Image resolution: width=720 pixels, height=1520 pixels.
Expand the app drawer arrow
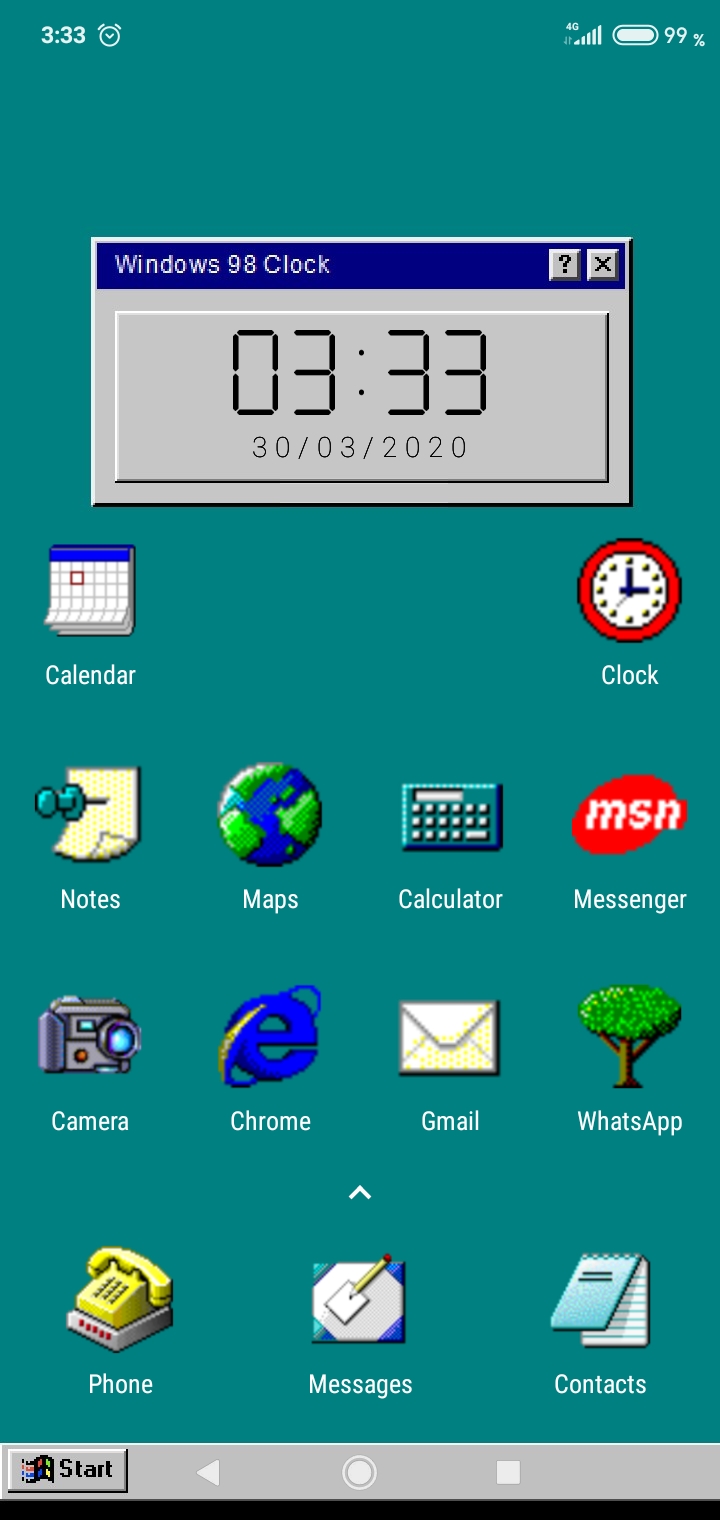(360, 1192)
